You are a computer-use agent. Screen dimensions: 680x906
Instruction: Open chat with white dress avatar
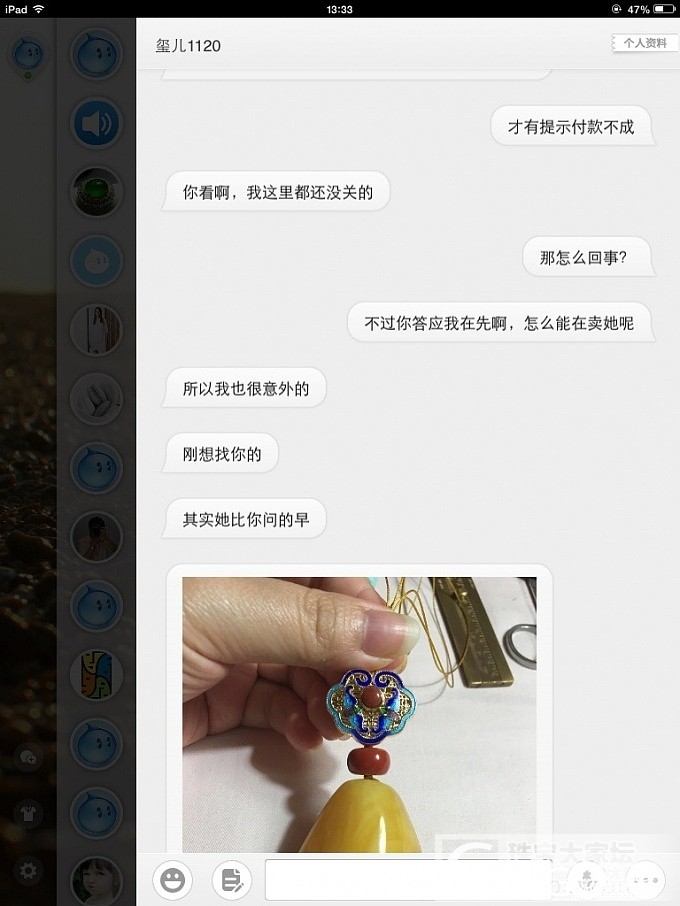[96, 329]
